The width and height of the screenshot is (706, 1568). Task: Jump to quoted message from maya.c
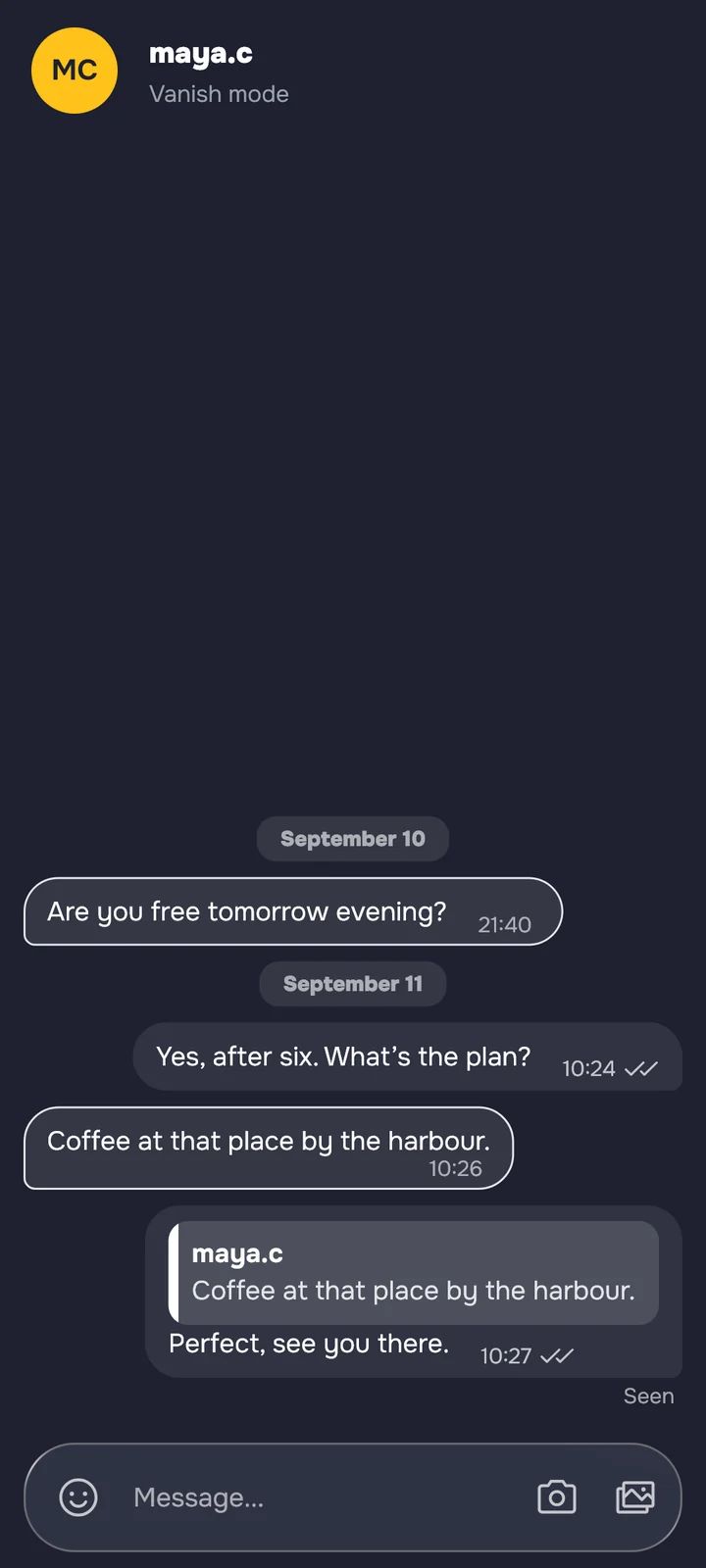point(414,1272)
